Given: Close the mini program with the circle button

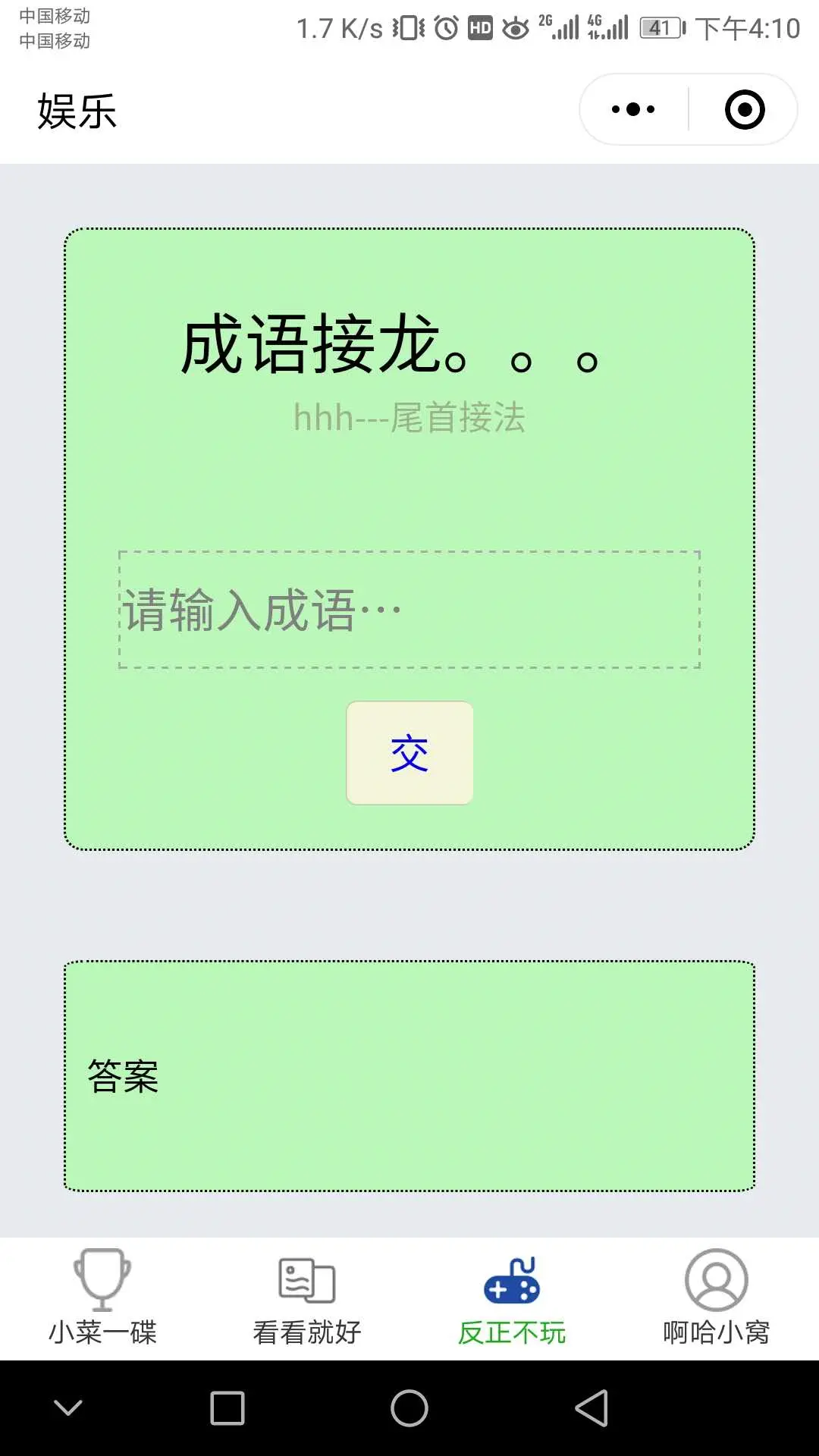Looking at the screenshot, I should (x=745, y=110).
